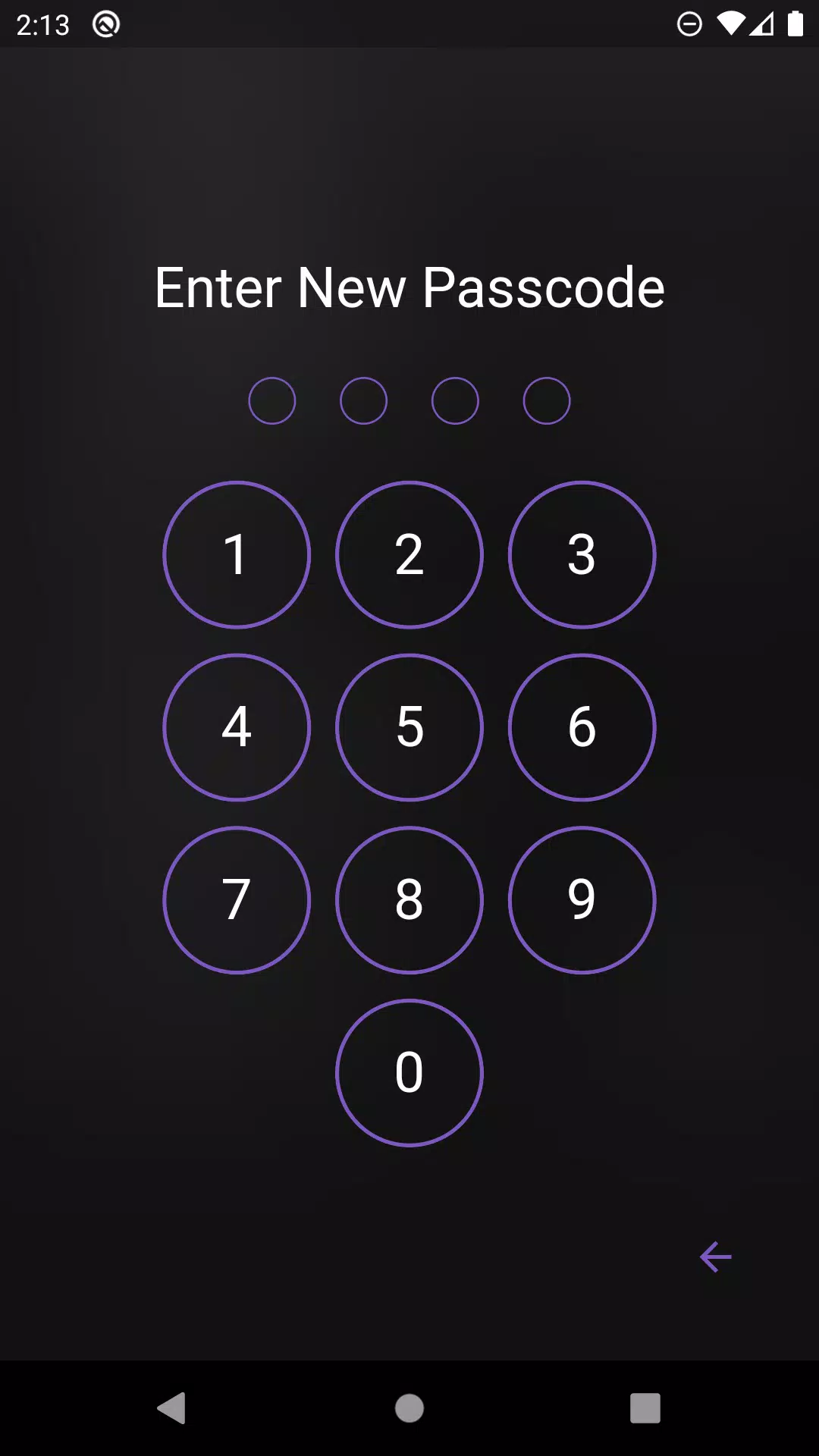
Task: Tap the number 6 button
Action: pyautogui.click(x=582, y=727)
